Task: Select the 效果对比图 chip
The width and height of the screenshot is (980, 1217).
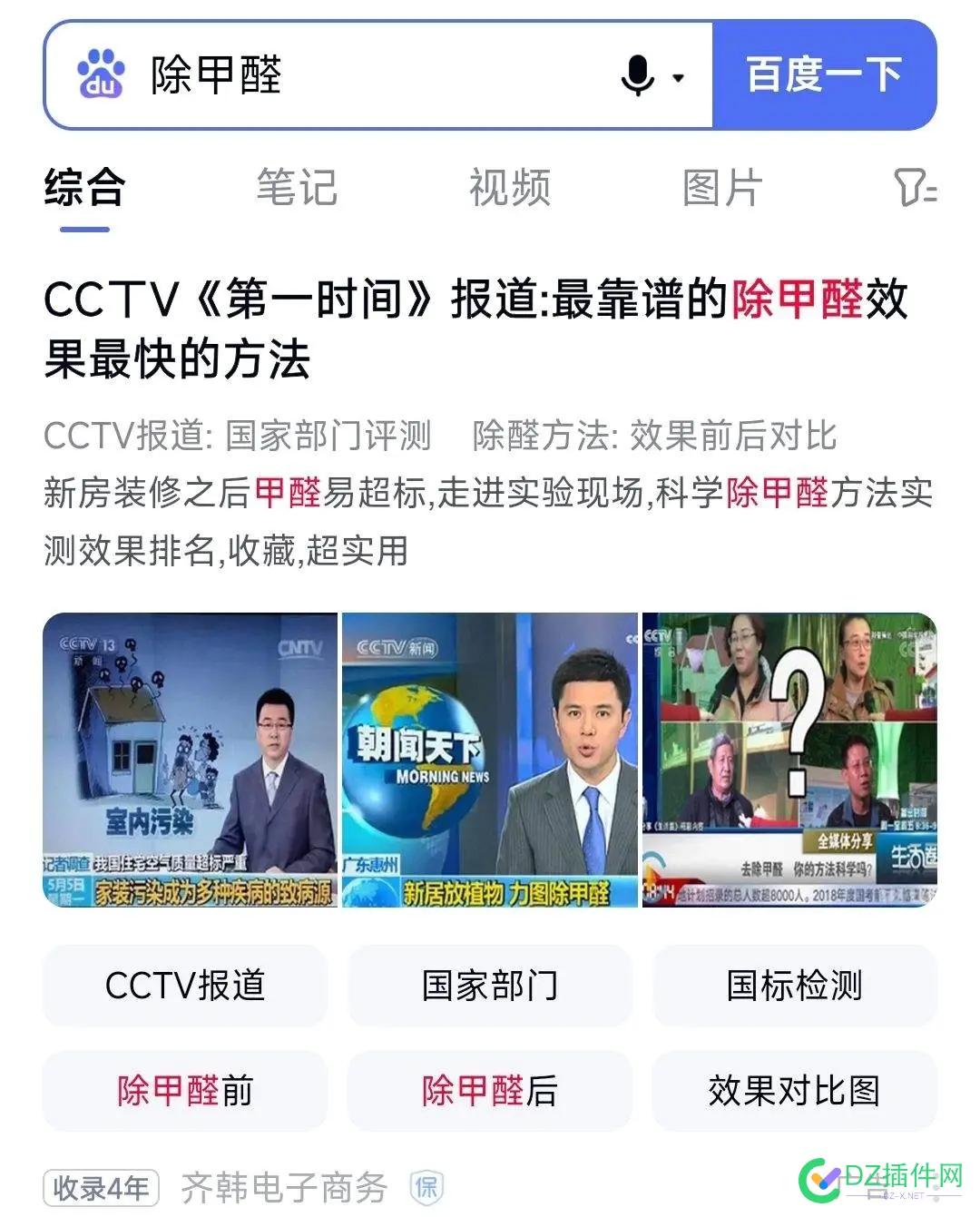Action: tap(795, 1090)
